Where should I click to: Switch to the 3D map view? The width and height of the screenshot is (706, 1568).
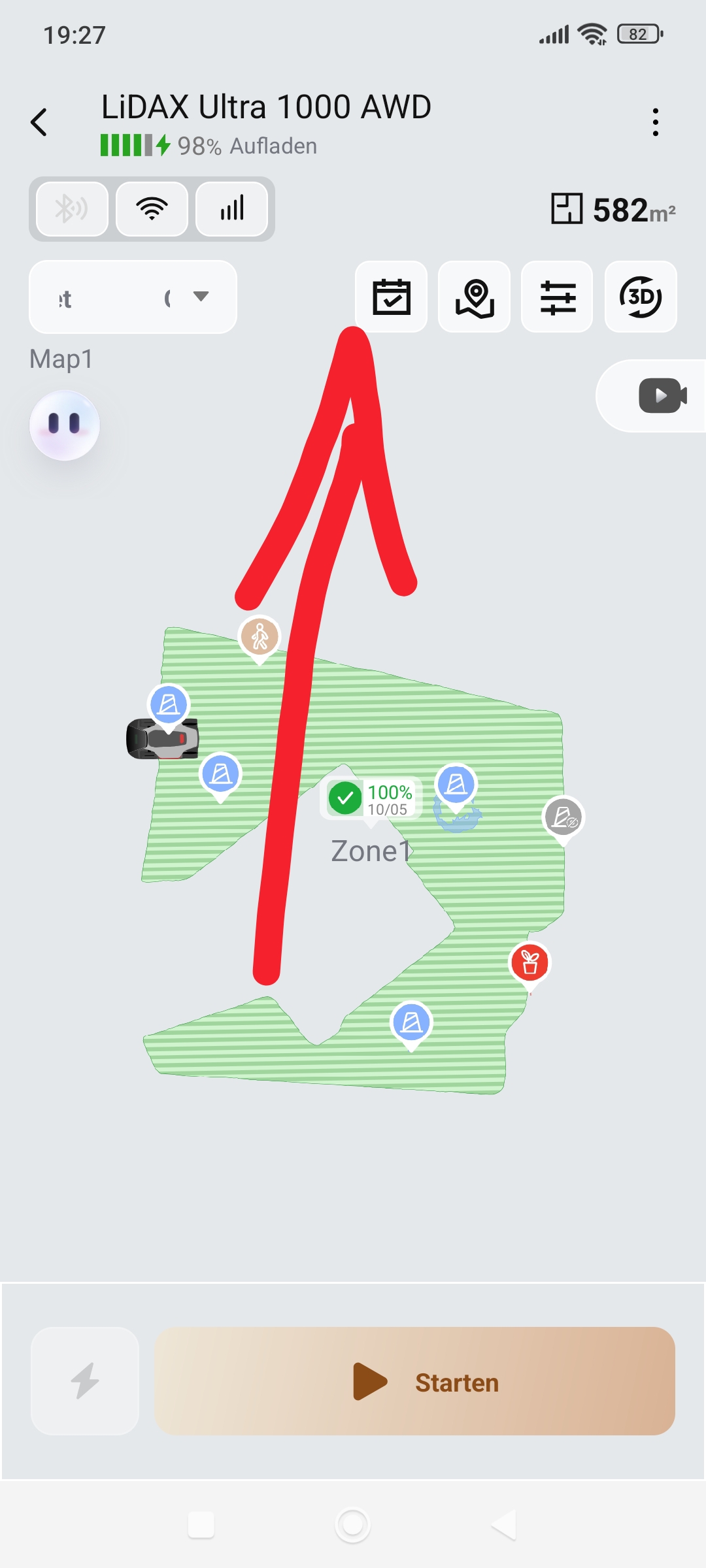tap(641, 297)
